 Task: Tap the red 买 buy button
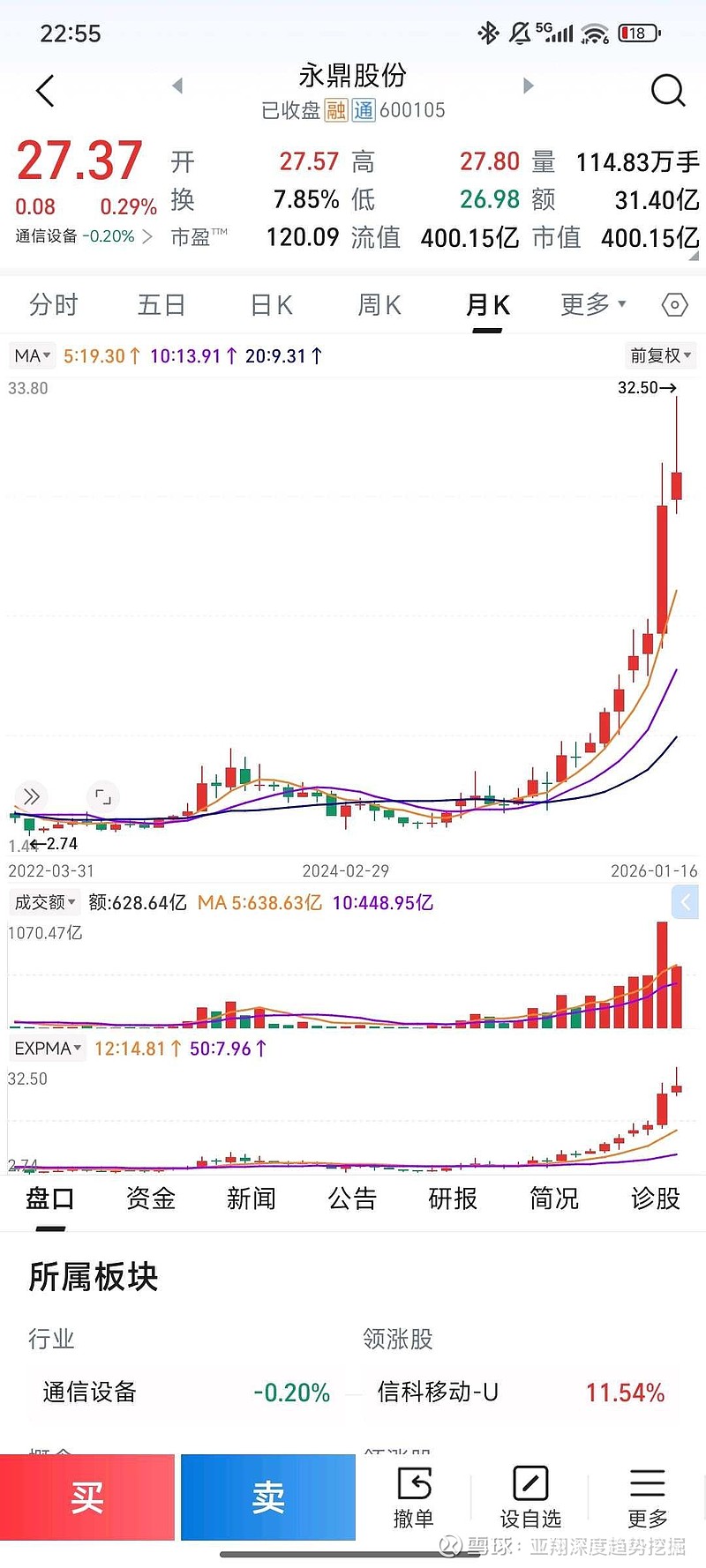coord(88,1497)
